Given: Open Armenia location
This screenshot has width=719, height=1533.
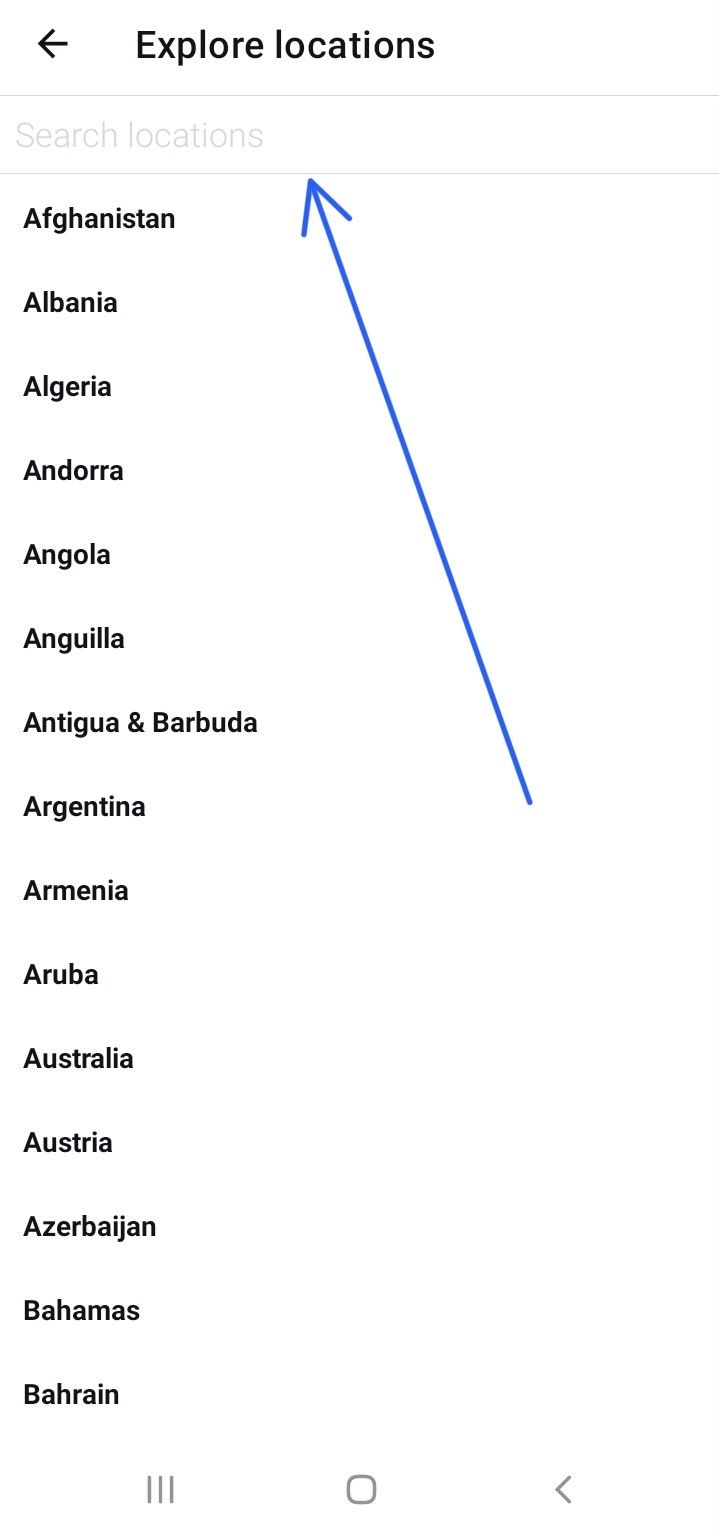Looking at the screenshot, I should 76,891.
